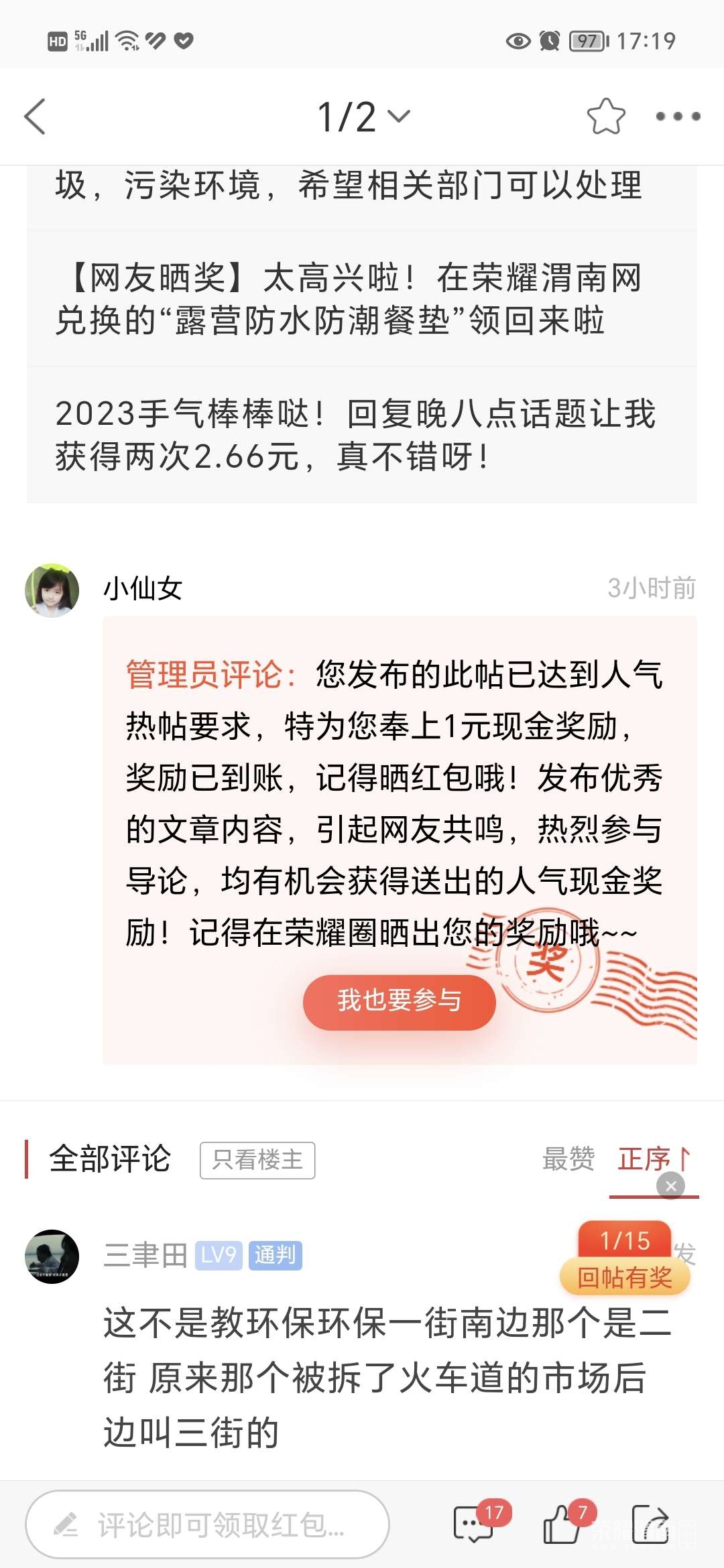Open the 2023手气棒棒哒 related post

point(355,434)
